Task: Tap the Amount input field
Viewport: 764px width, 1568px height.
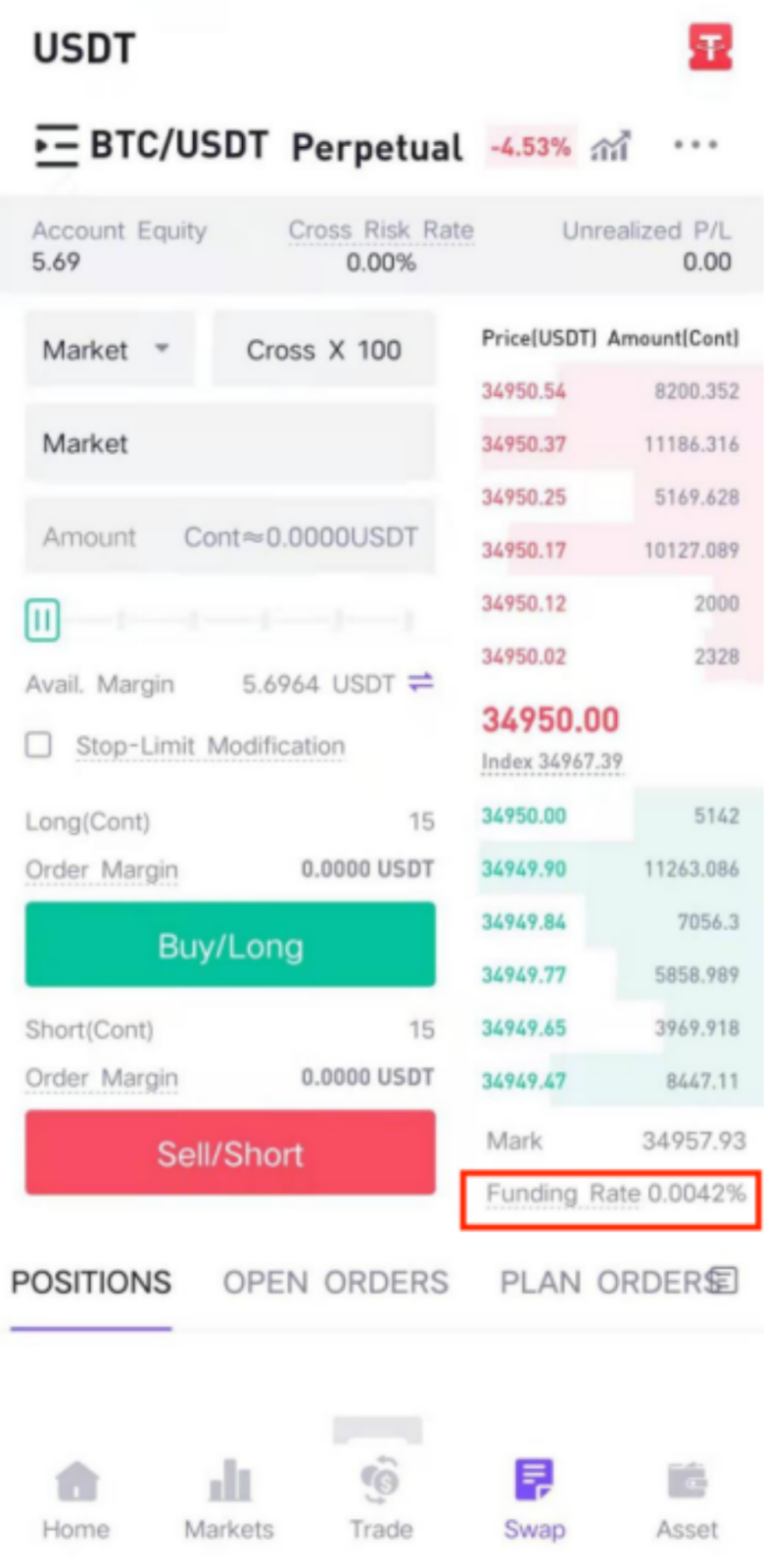Action: click(x=230, y=536)
